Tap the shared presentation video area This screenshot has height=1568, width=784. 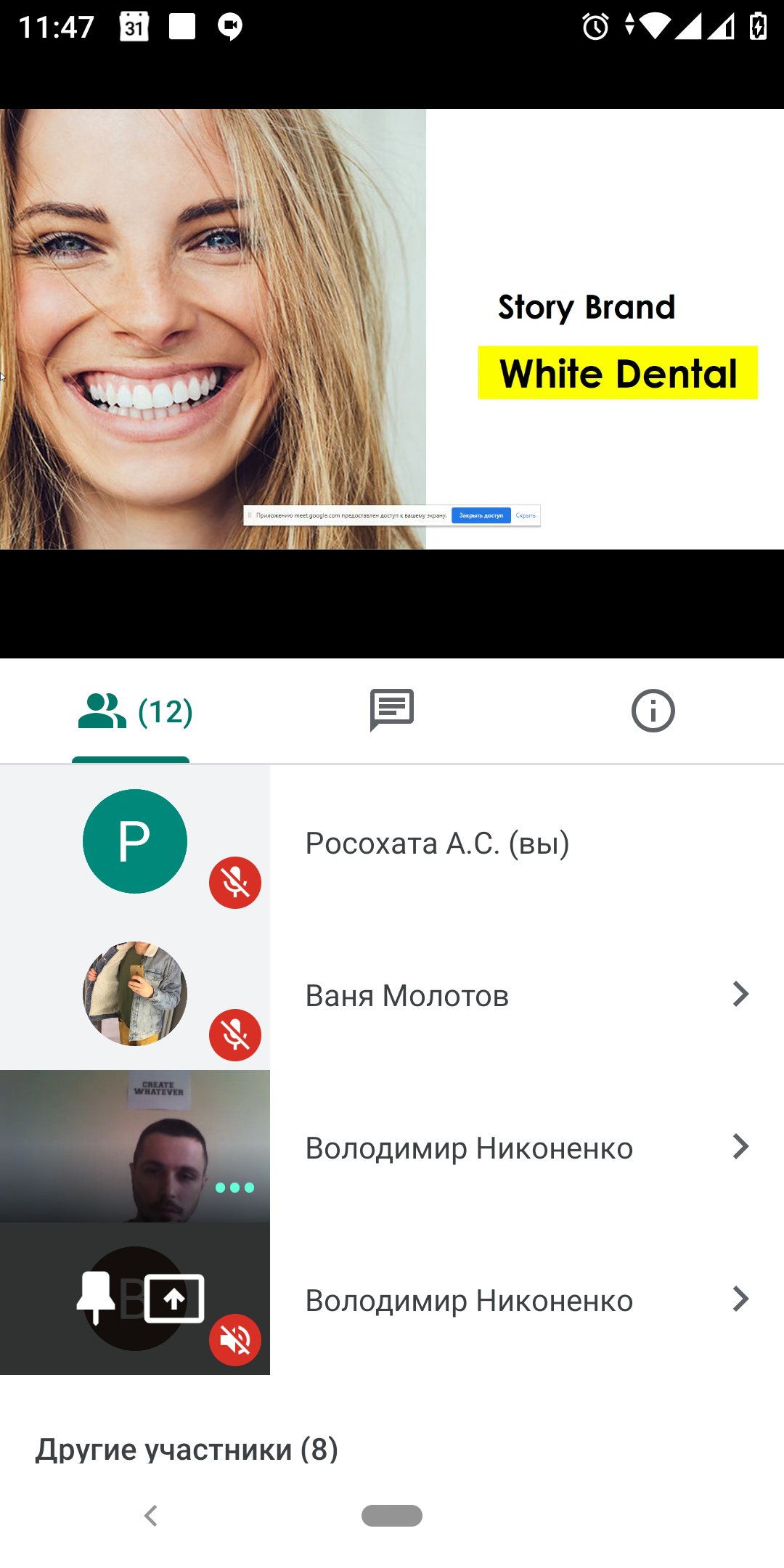tap(392, 329)
